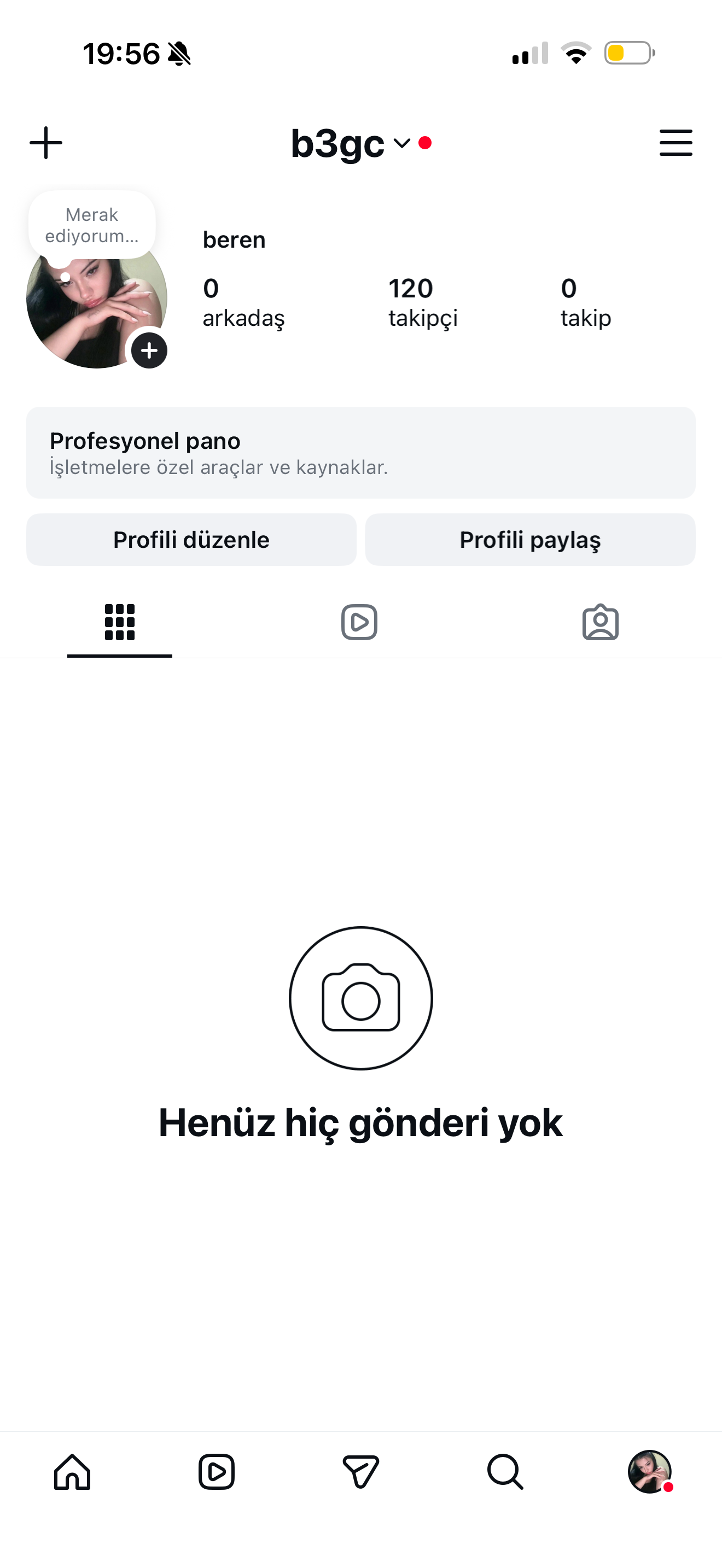View the 0 arkadaş list

point(243,302)
